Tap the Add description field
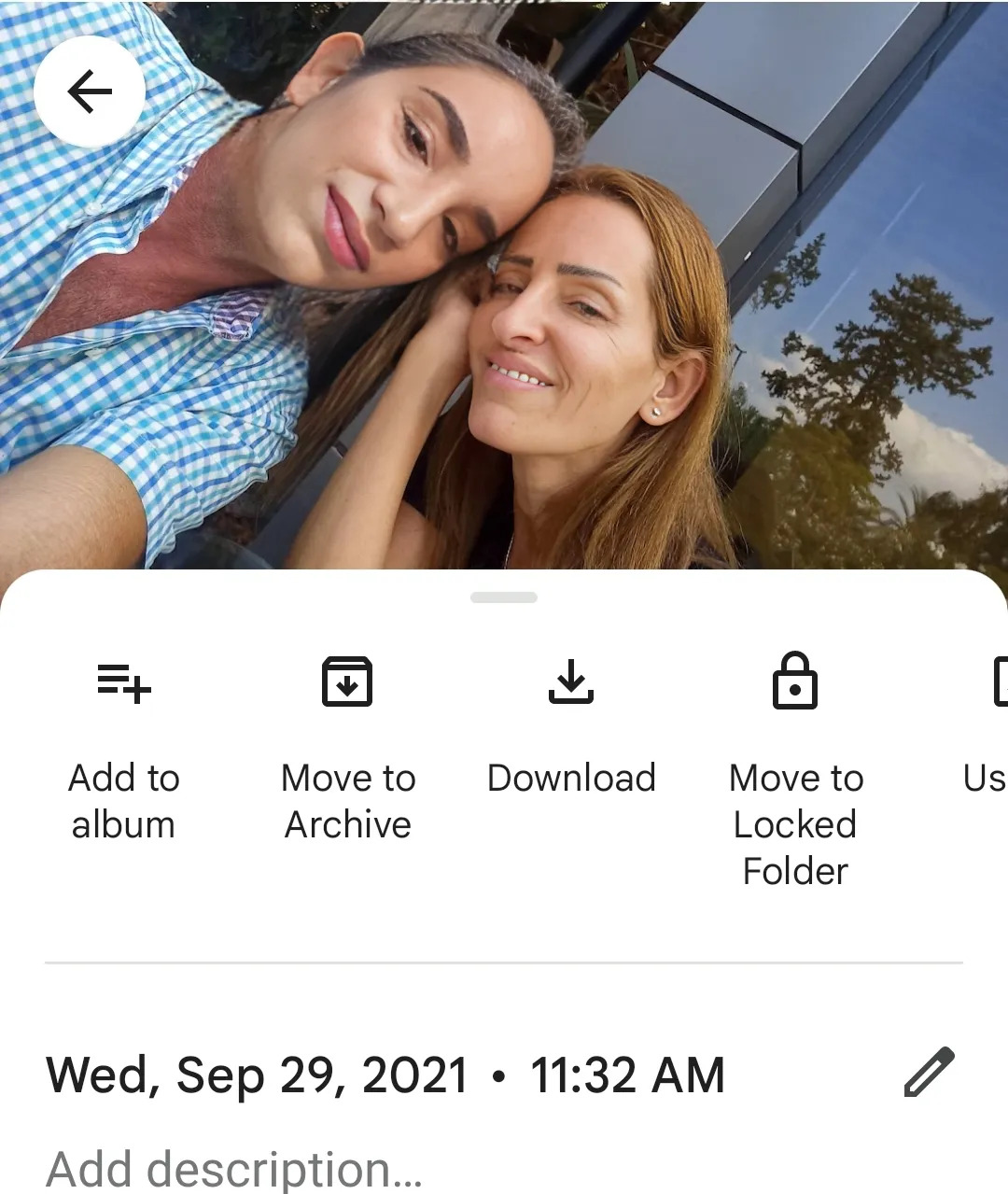 coord(233,1168)
